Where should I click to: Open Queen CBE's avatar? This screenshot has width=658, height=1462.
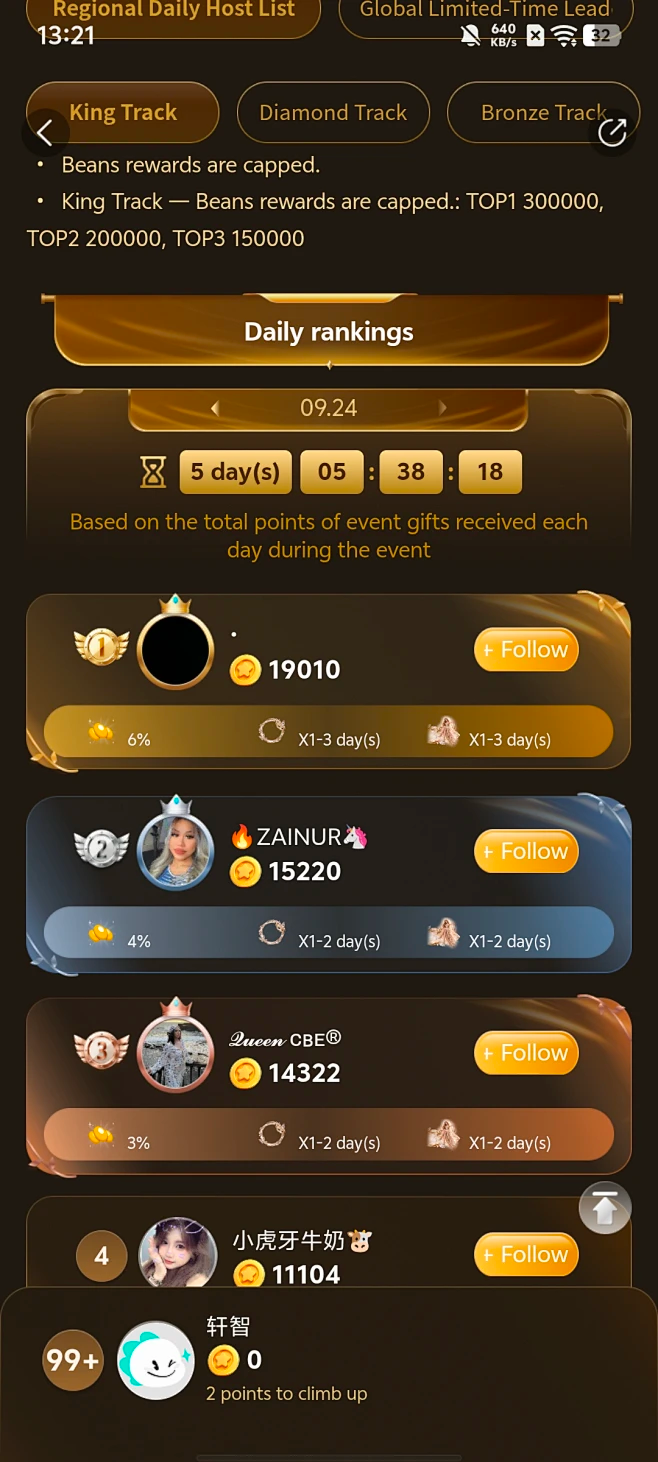click(x=176, y=1053)
